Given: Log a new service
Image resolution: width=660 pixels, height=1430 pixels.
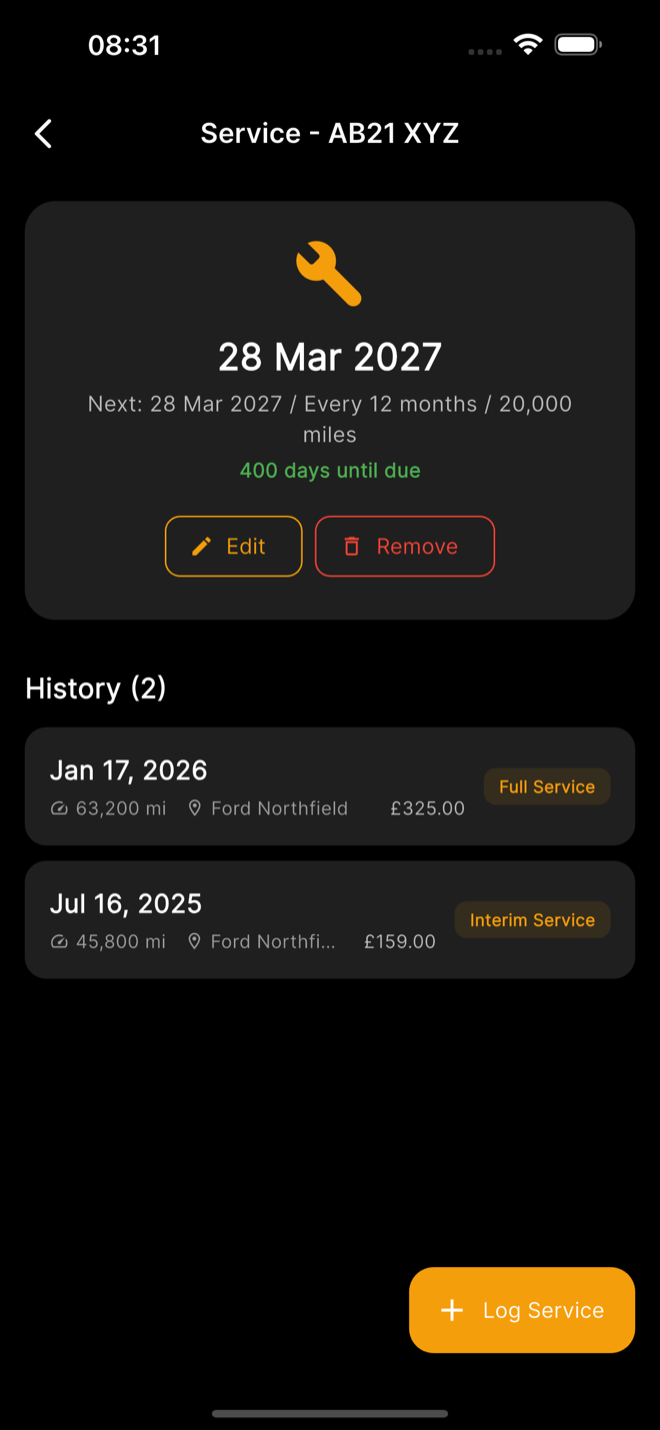Looking at the screenshot, I should pos(521,1310).
